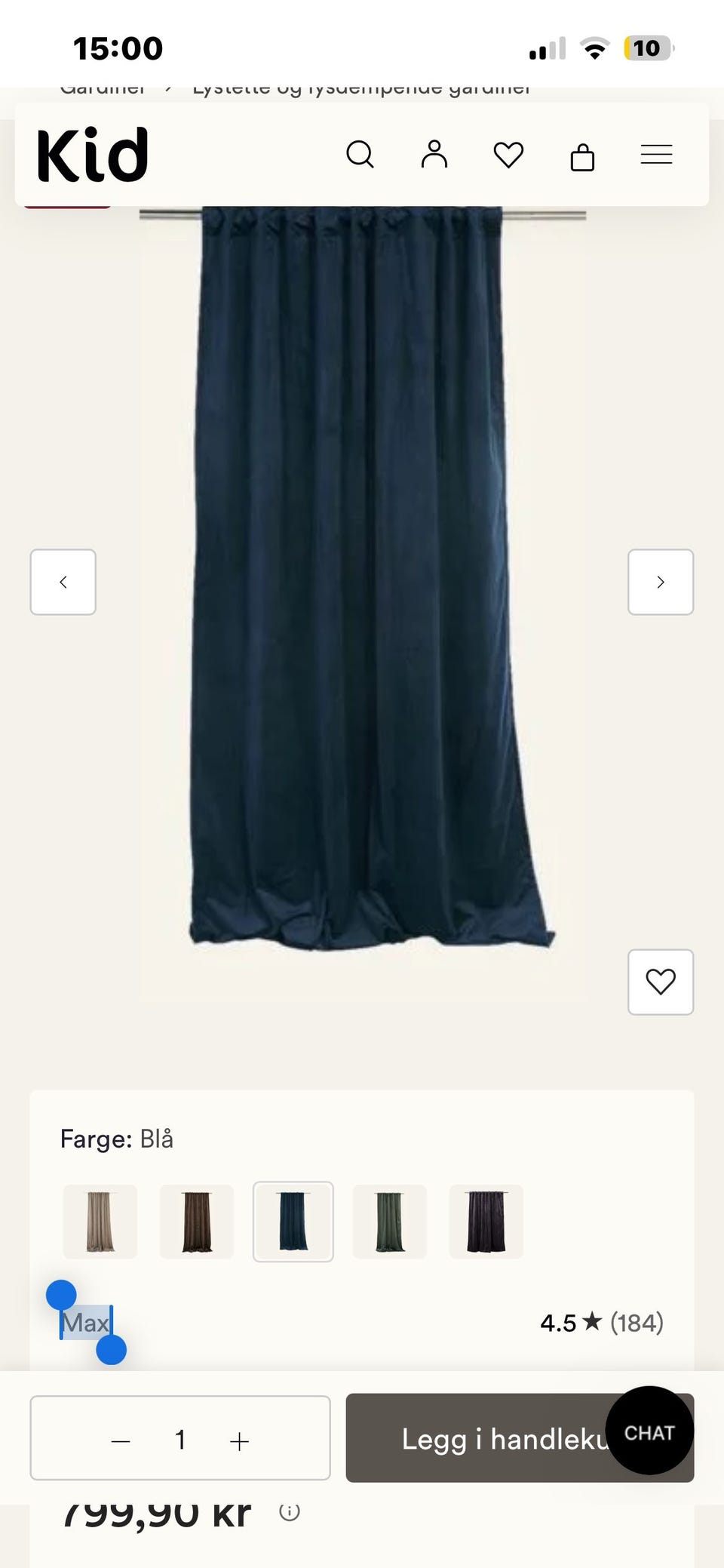
Task: Select the blue curtain color
Action: (x=293, y=1222)
